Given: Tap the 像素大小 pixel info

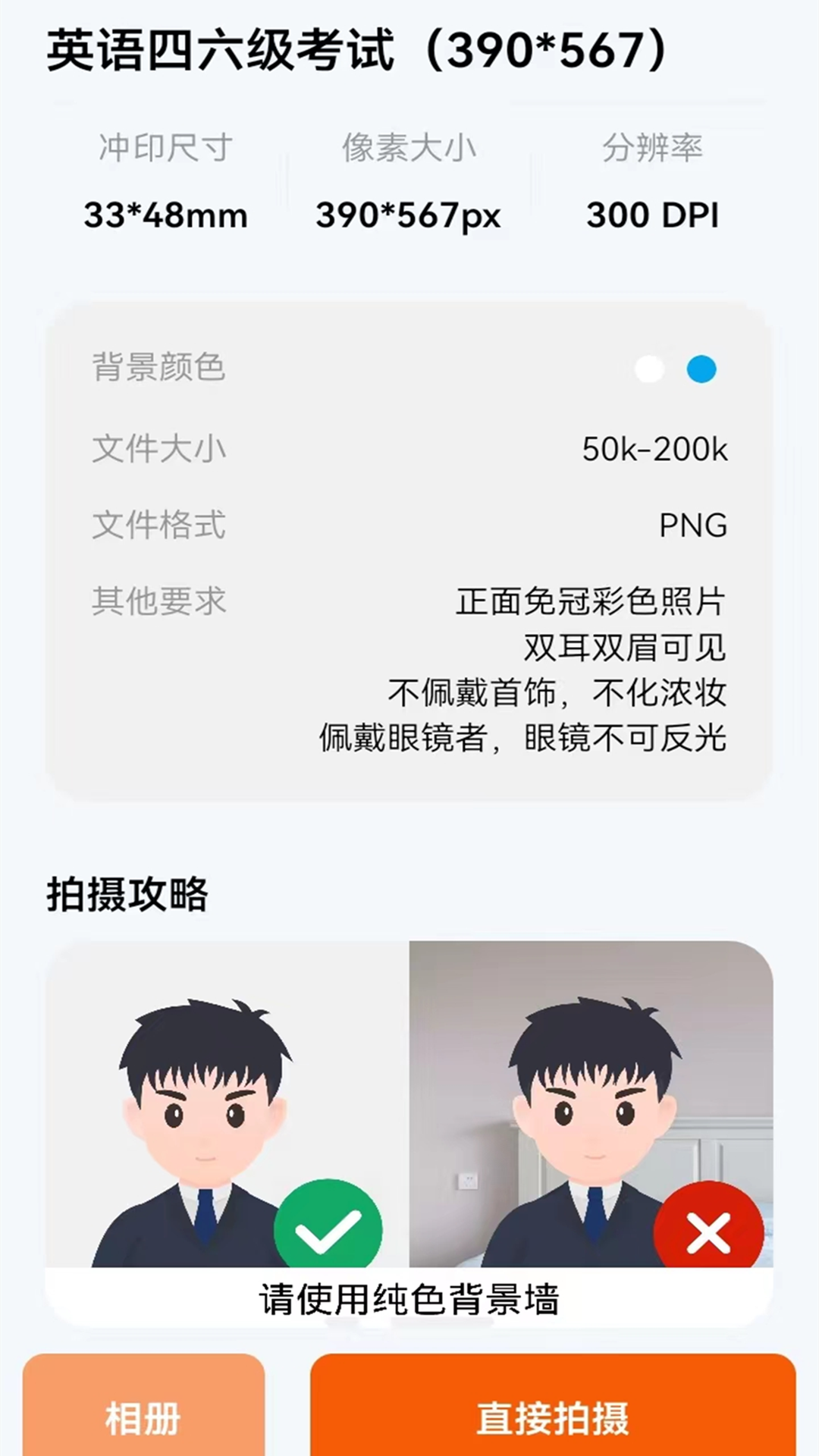Looking at the screenshot, I should (x=409, y=149).
